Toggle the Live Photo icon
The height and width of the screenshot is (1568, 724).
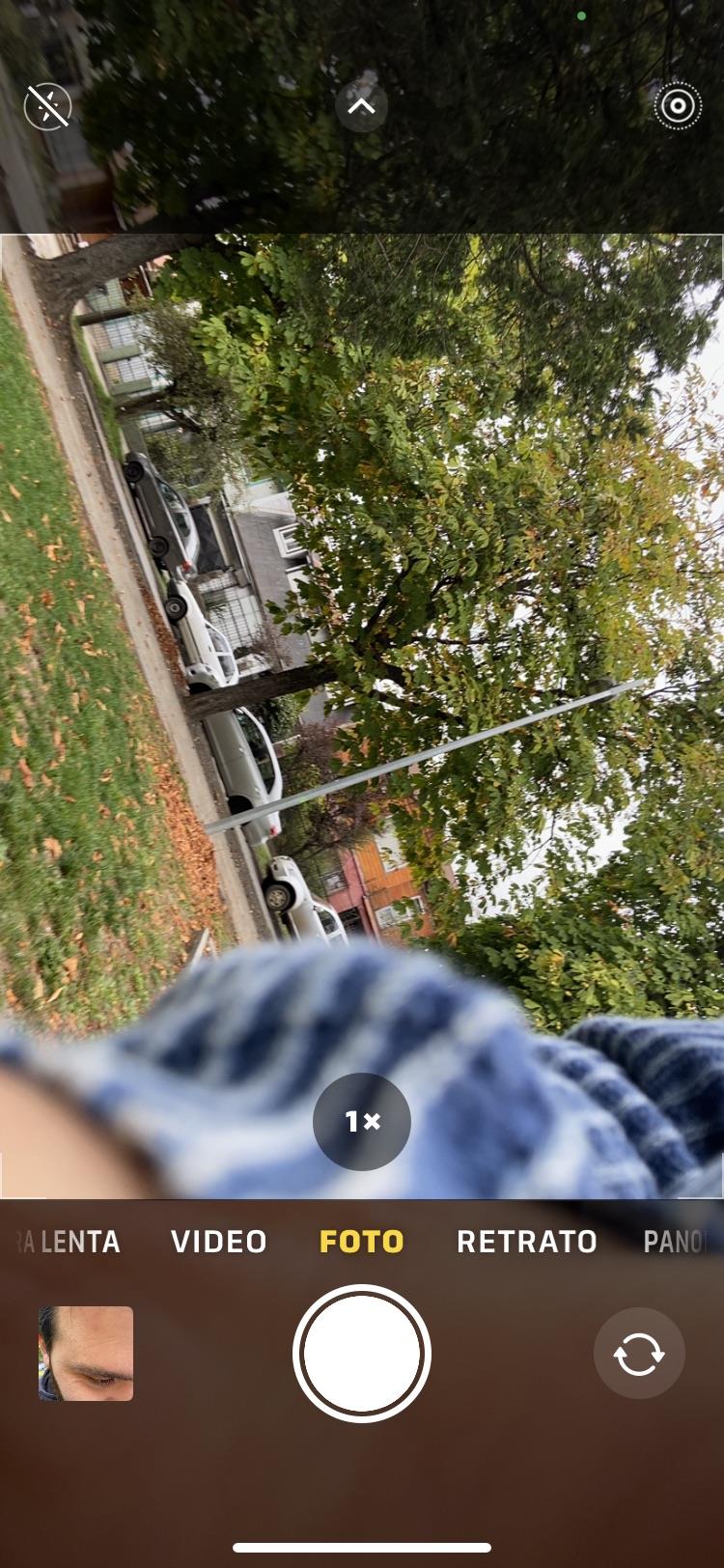(678, 106)
